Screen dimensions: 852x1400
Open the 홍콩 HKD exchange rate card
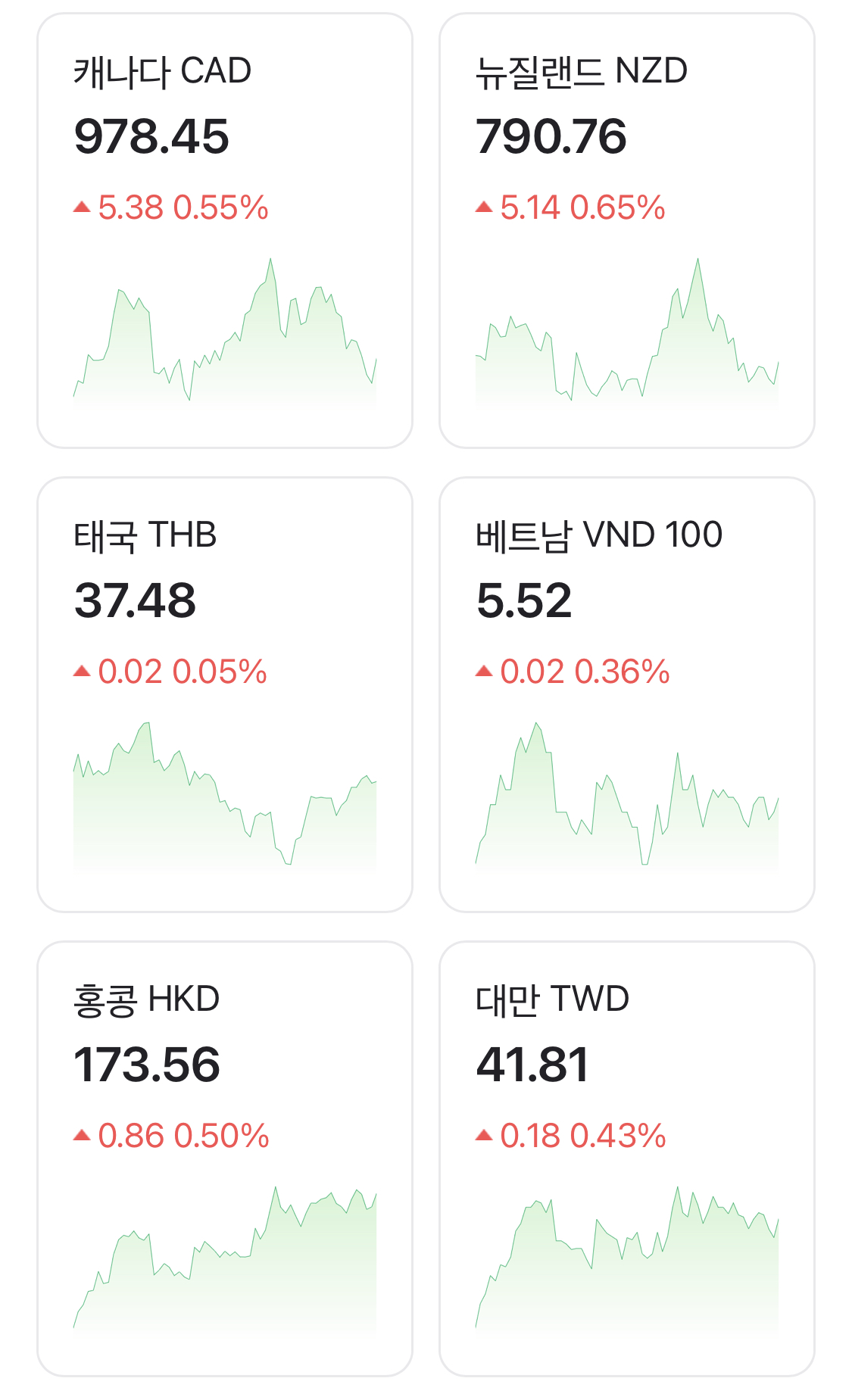(225, 1158)
